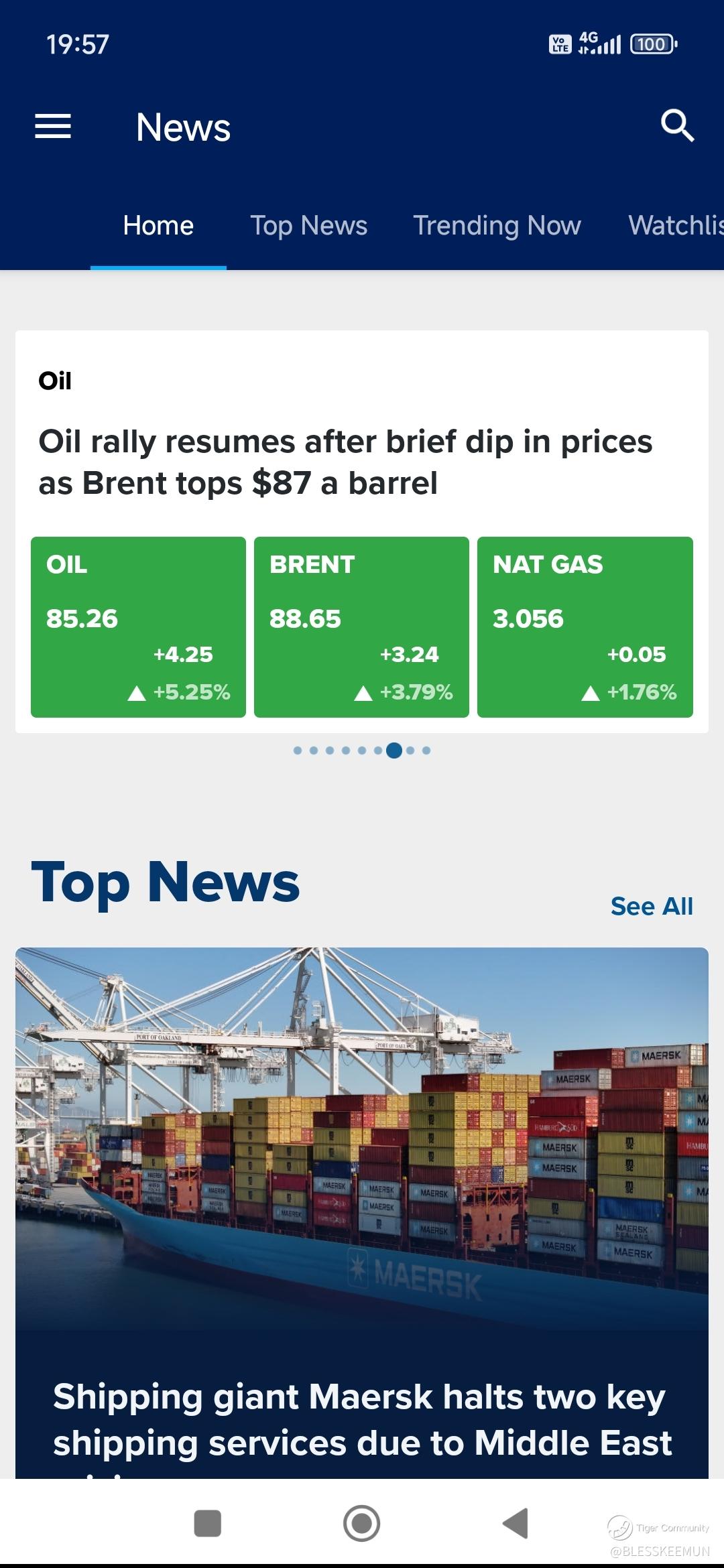View the BRENT 88.65 quote tile

(x=361, y=627)
